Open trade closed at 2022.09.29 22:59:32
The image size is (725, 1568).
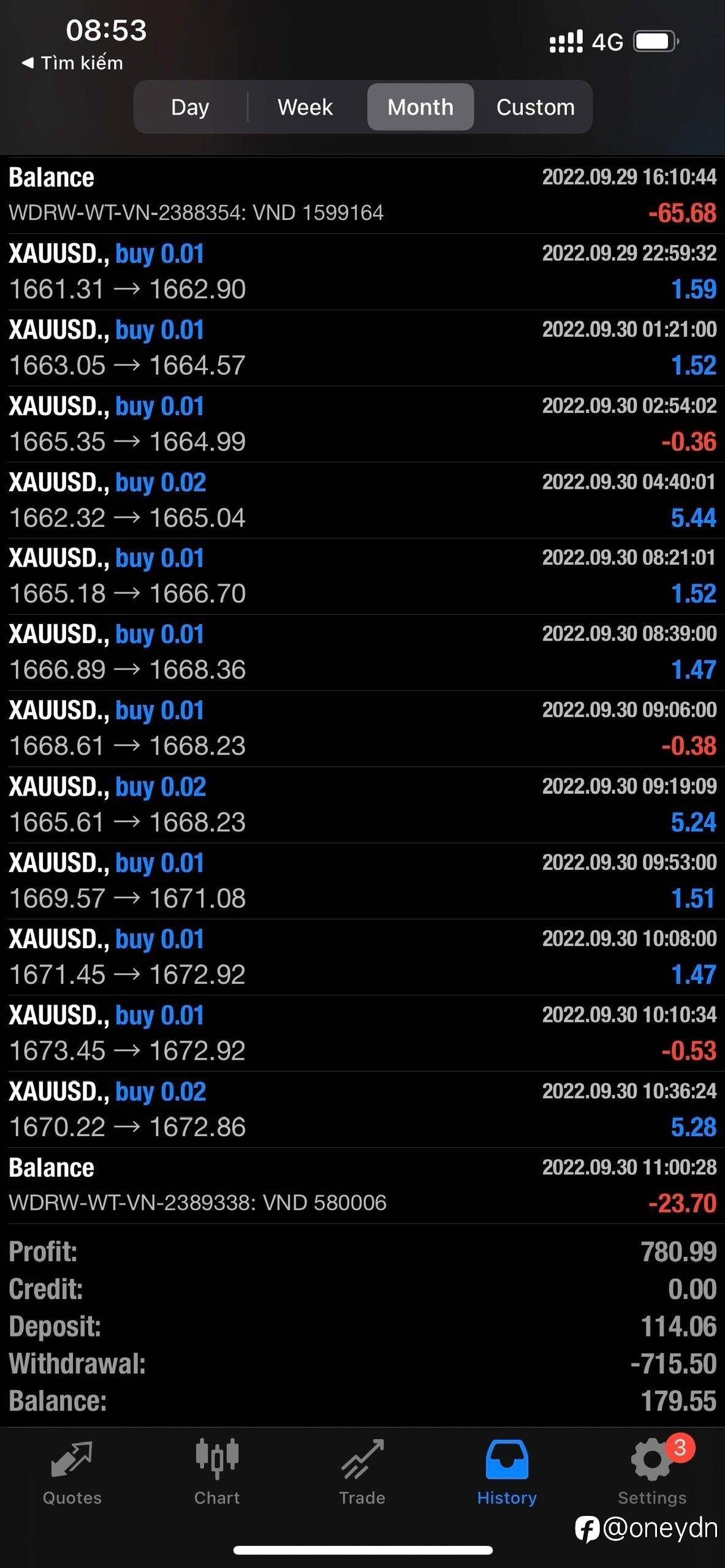click(362, 272)
